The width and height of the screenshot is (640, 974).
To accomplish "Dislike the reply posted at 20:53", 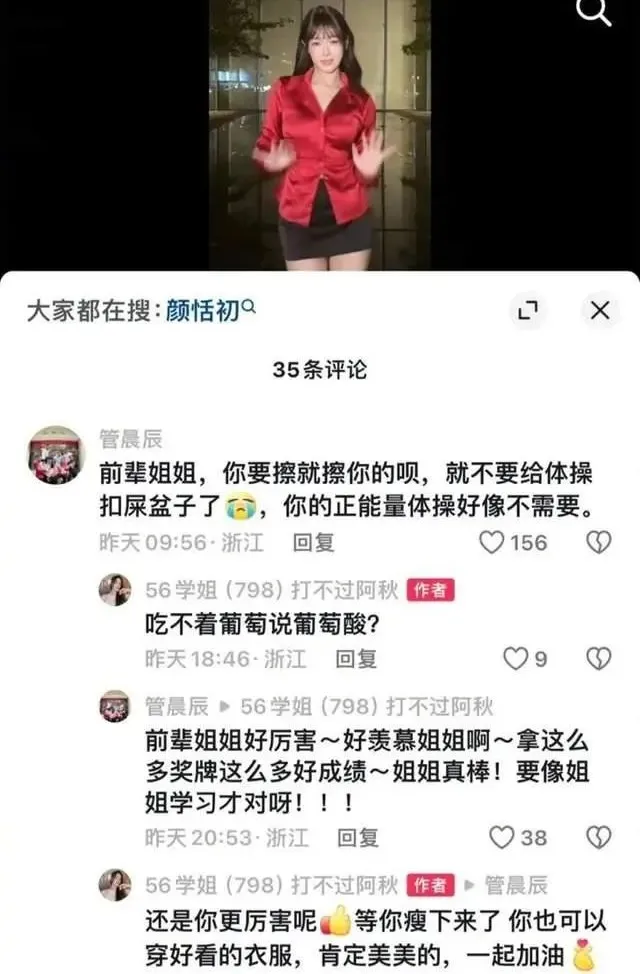I will 599,837.
